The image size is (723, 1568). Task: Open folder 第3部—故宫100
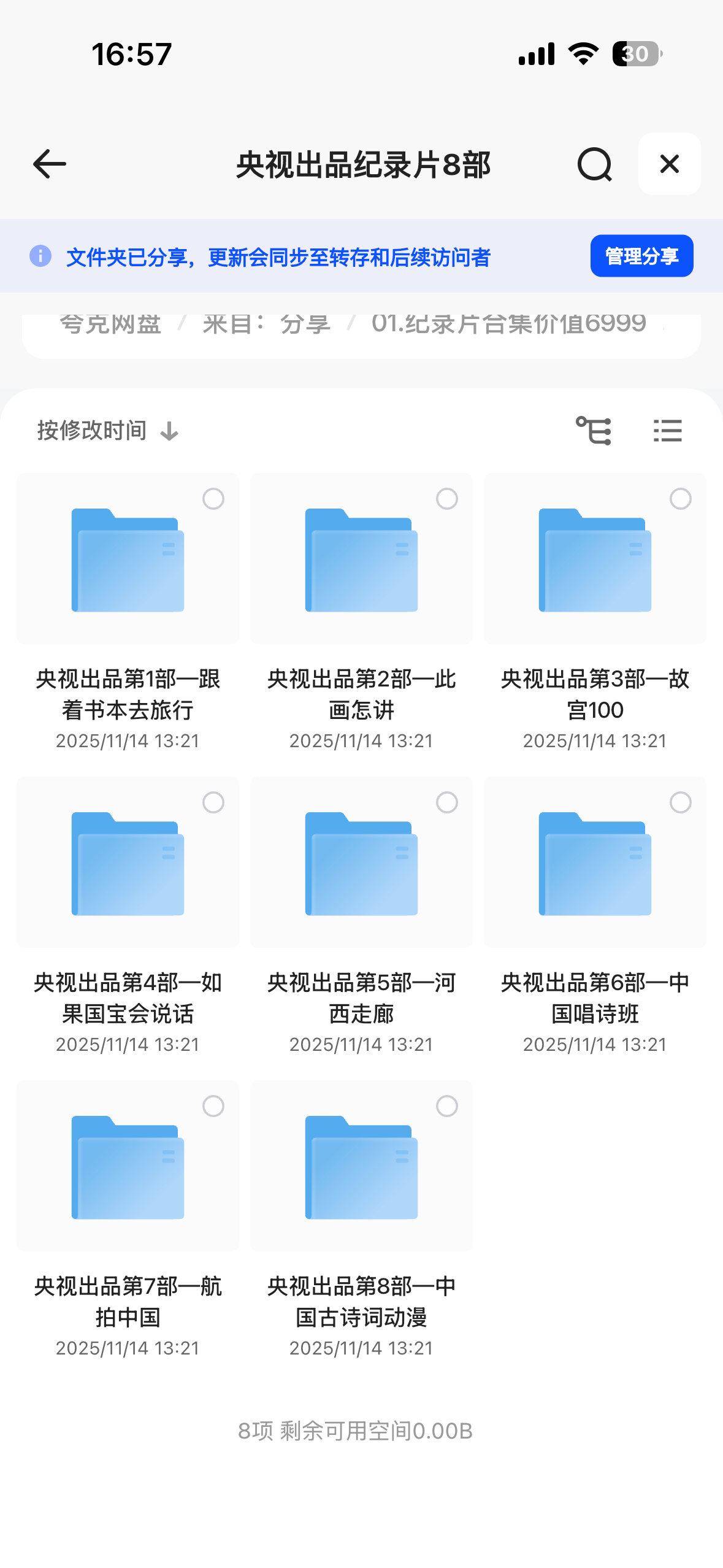click(x=595, y=559)
